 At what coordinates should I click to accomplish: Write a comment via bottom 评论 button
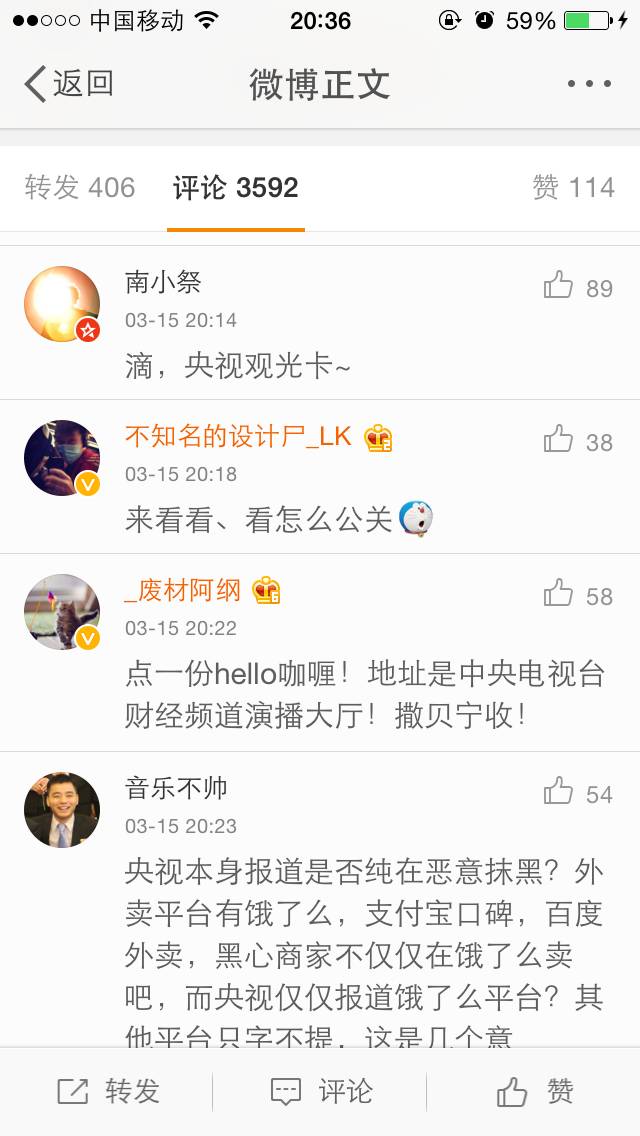tap(321, 1091)
